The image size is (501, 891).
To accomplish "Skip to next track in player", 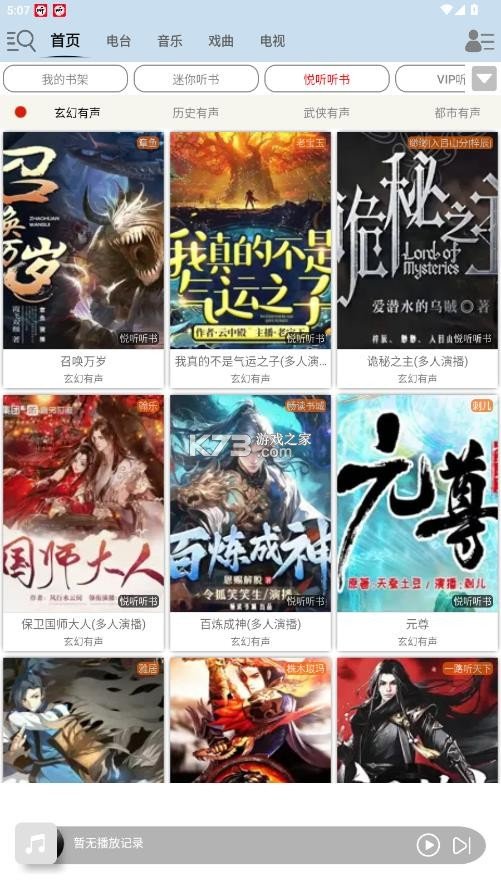I will click(x=461, y=845).
